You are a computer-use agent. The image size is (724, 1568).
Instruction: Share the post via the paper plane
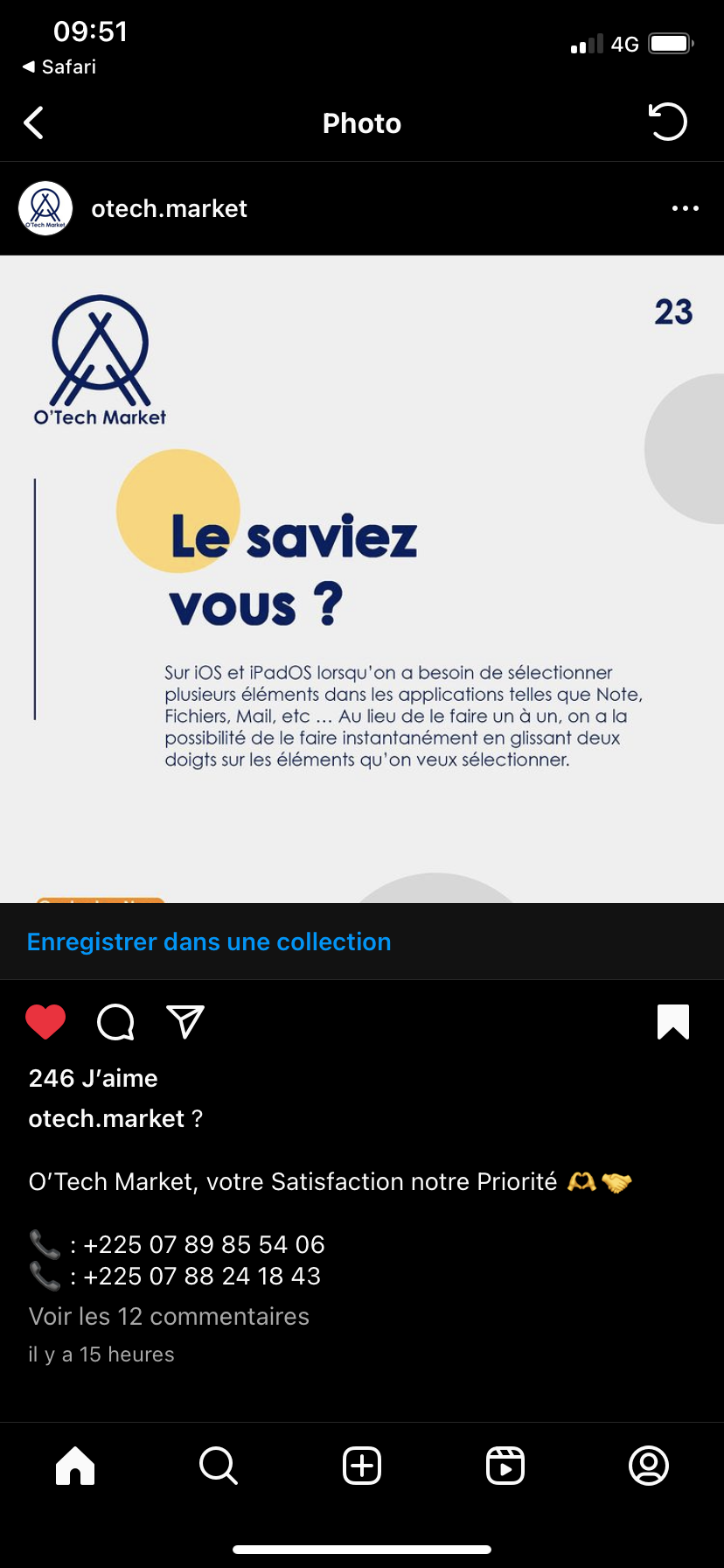pyautogui.click(x=185, y=1022)
